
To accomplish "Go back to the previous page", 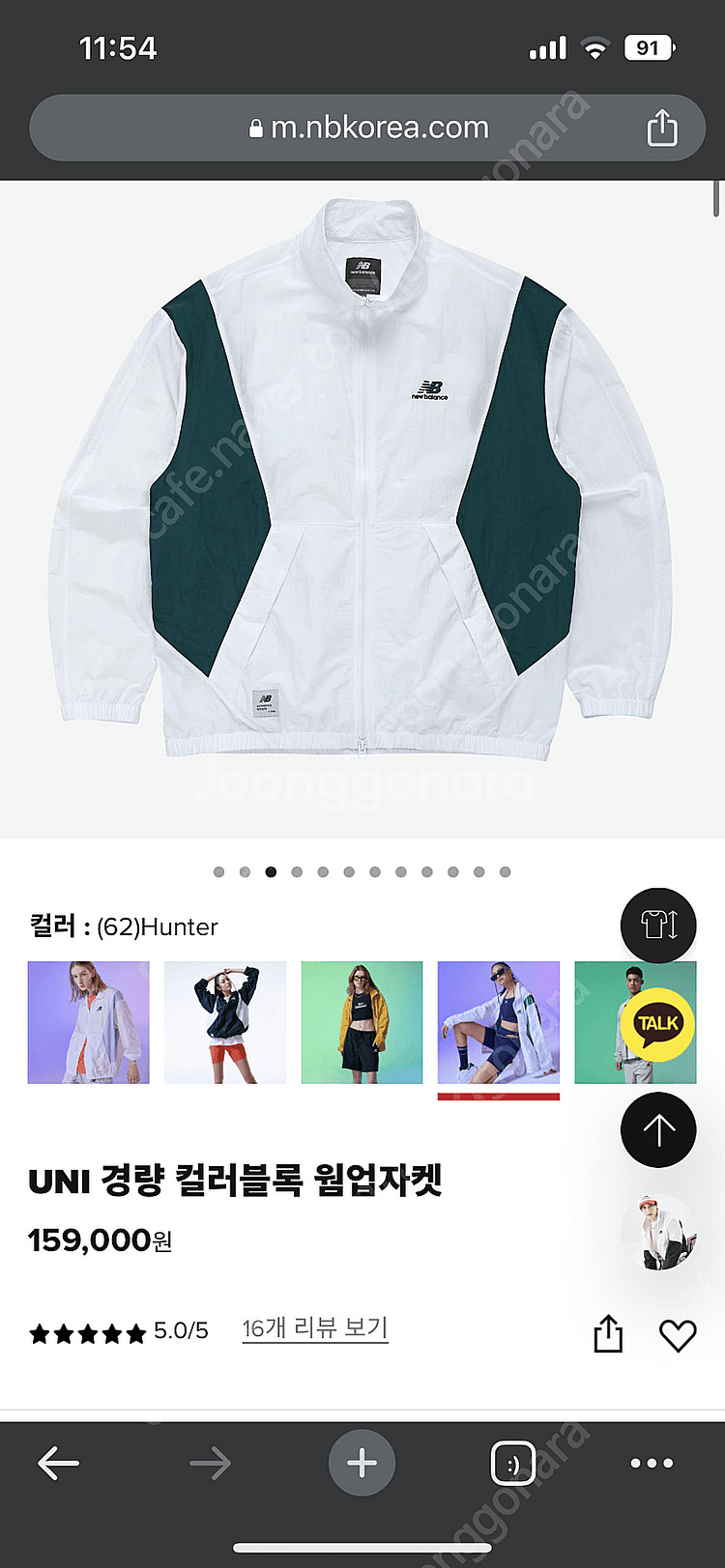I will click(58, 1464).
